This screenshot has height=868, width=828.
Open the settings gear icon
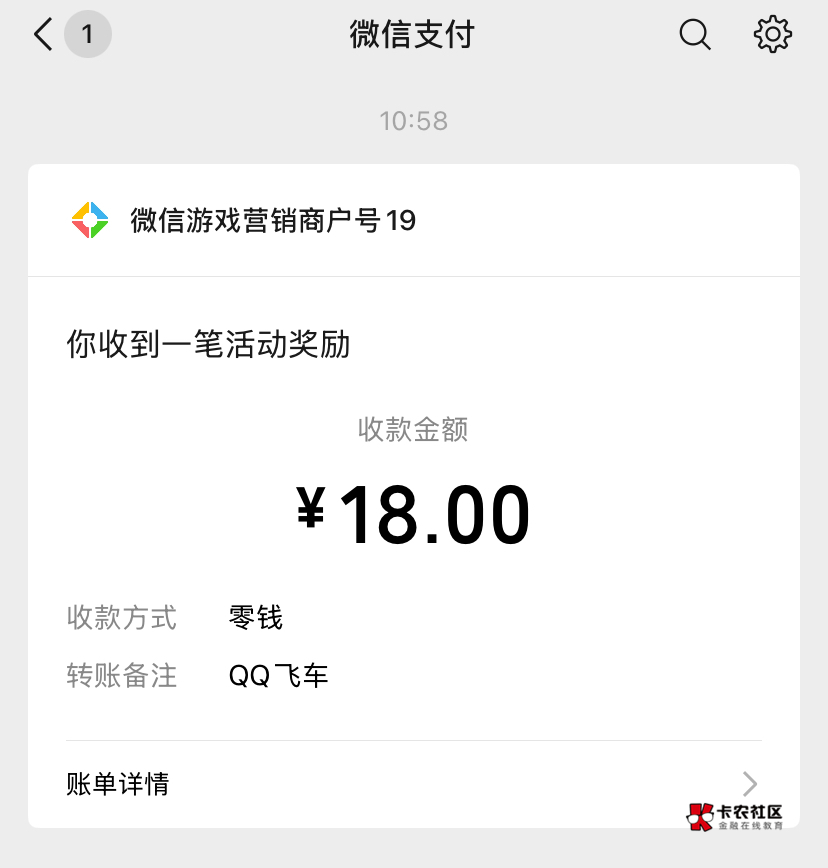[x=773, y=34]
